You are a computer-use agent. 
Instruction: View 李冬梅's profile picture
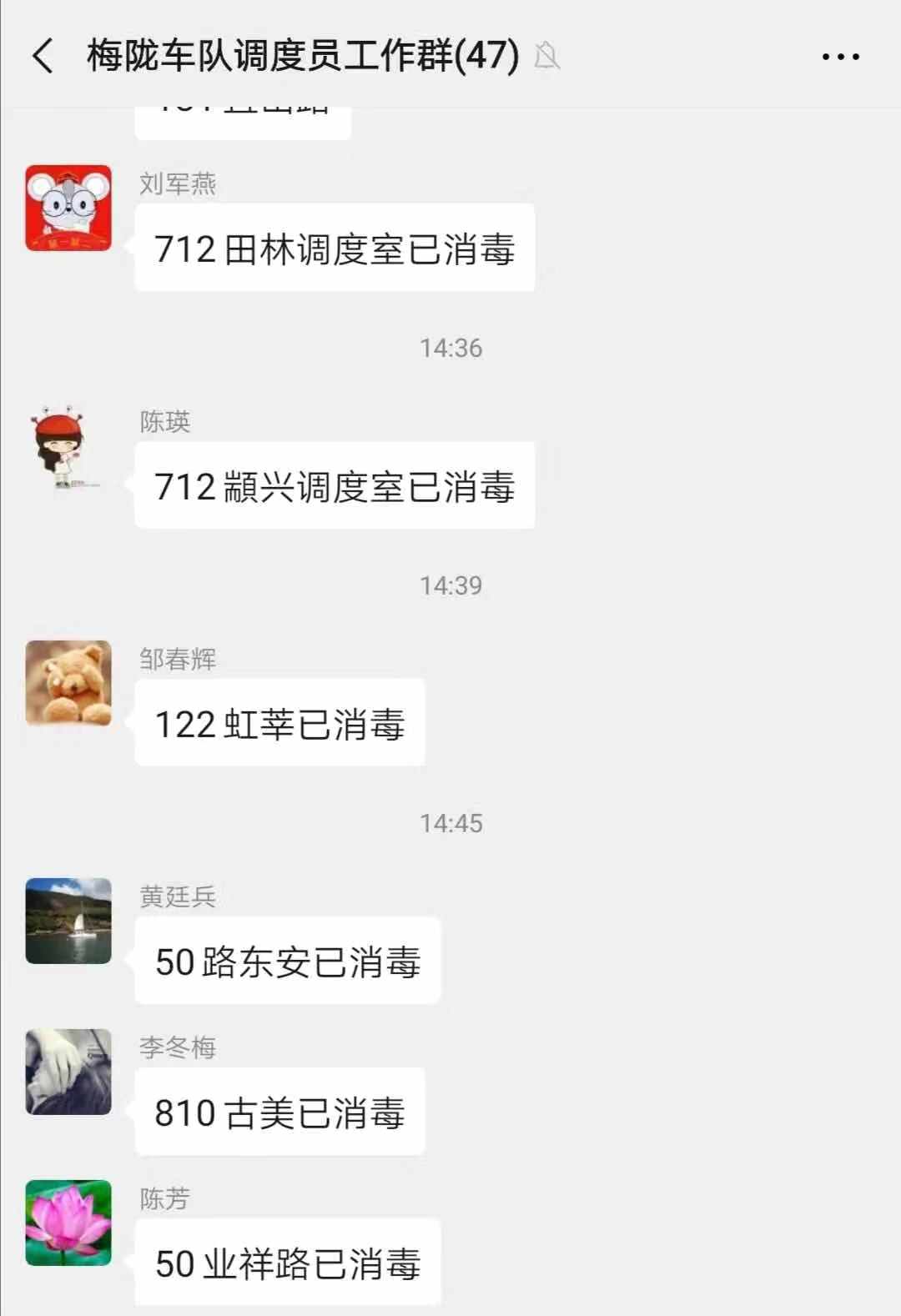(x=68, y=1072)
